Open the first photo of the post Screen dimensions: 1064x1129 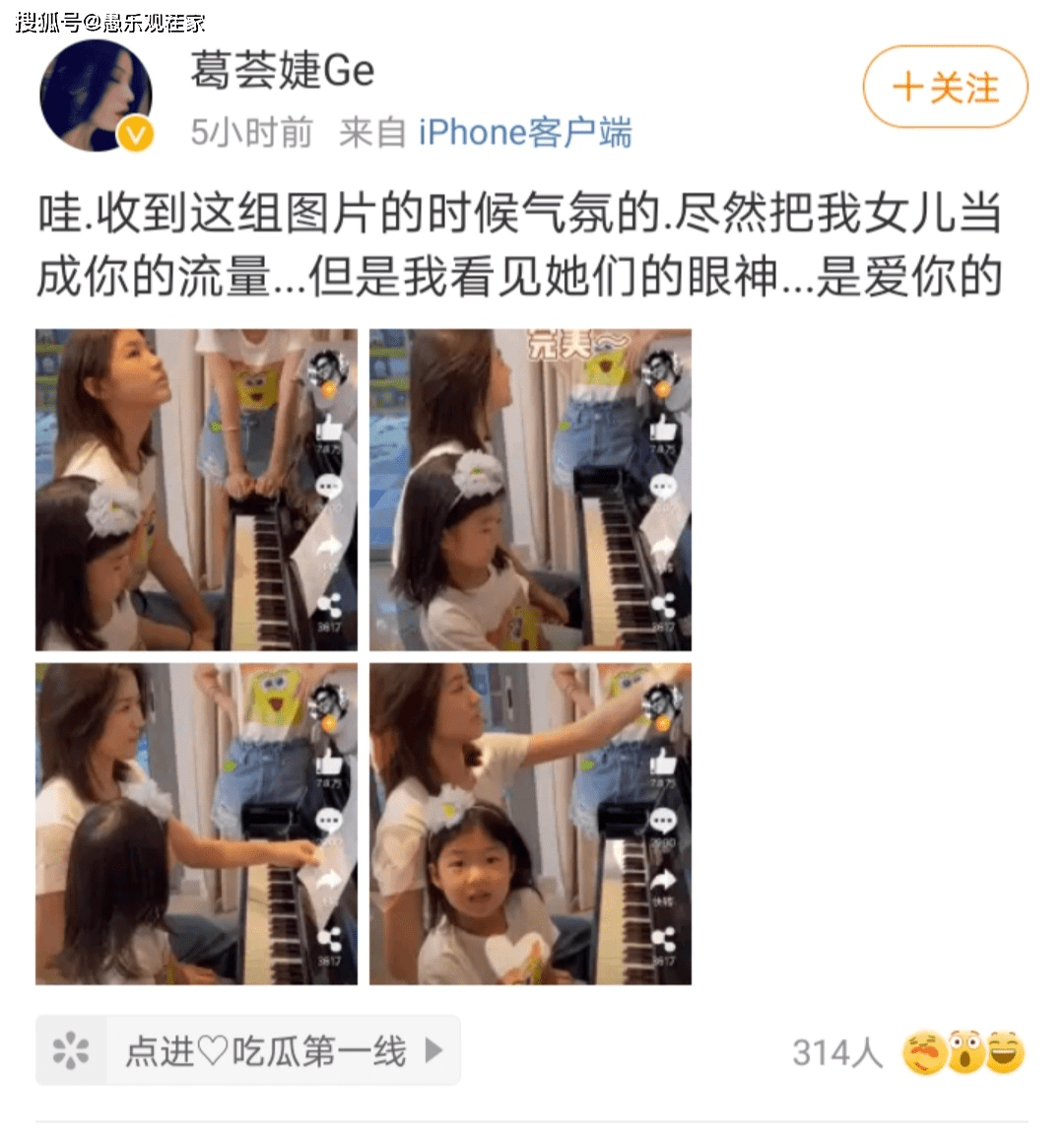click(196, 490)
